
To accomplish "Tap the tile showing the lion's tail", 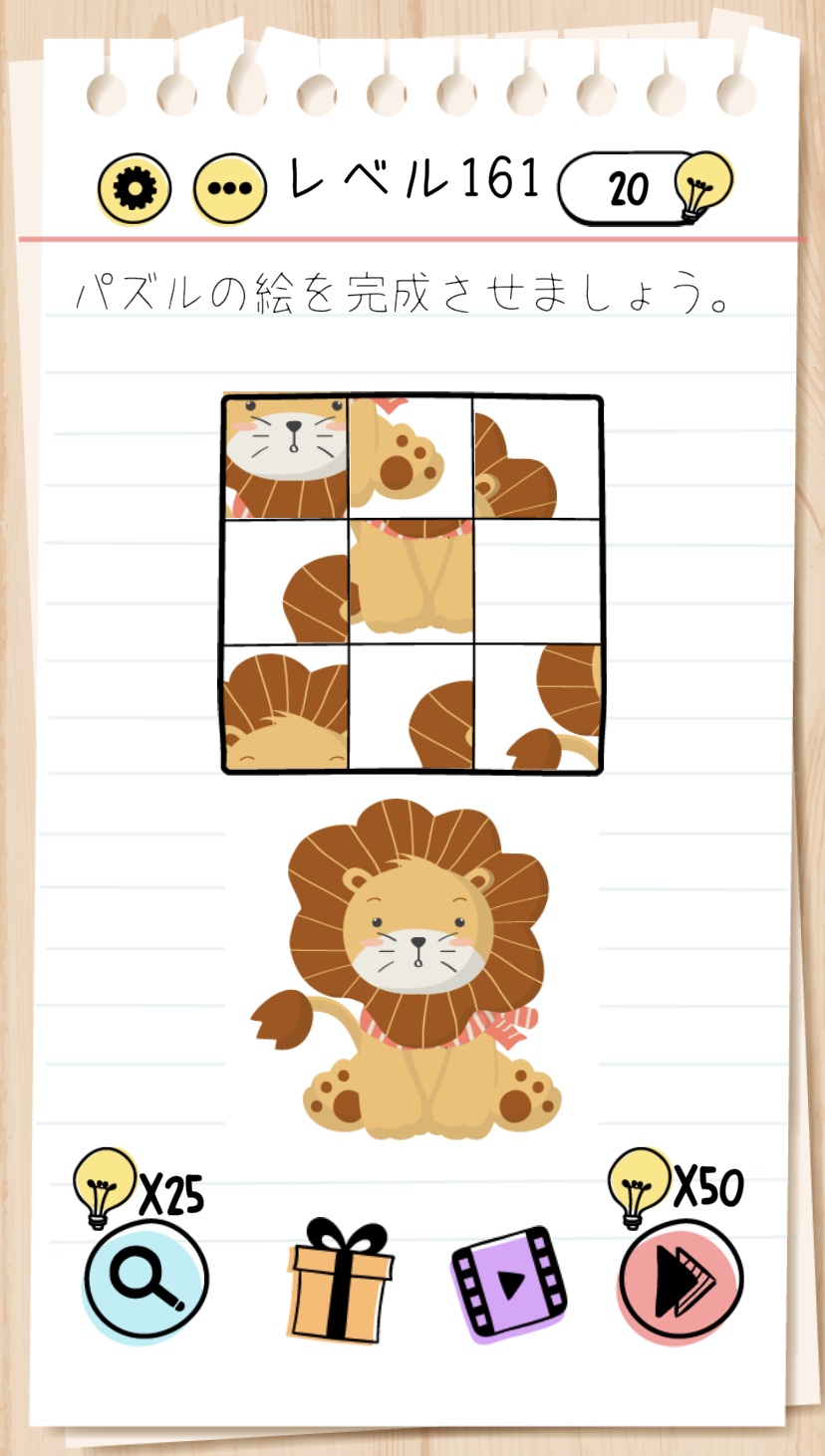I will 538,707.
